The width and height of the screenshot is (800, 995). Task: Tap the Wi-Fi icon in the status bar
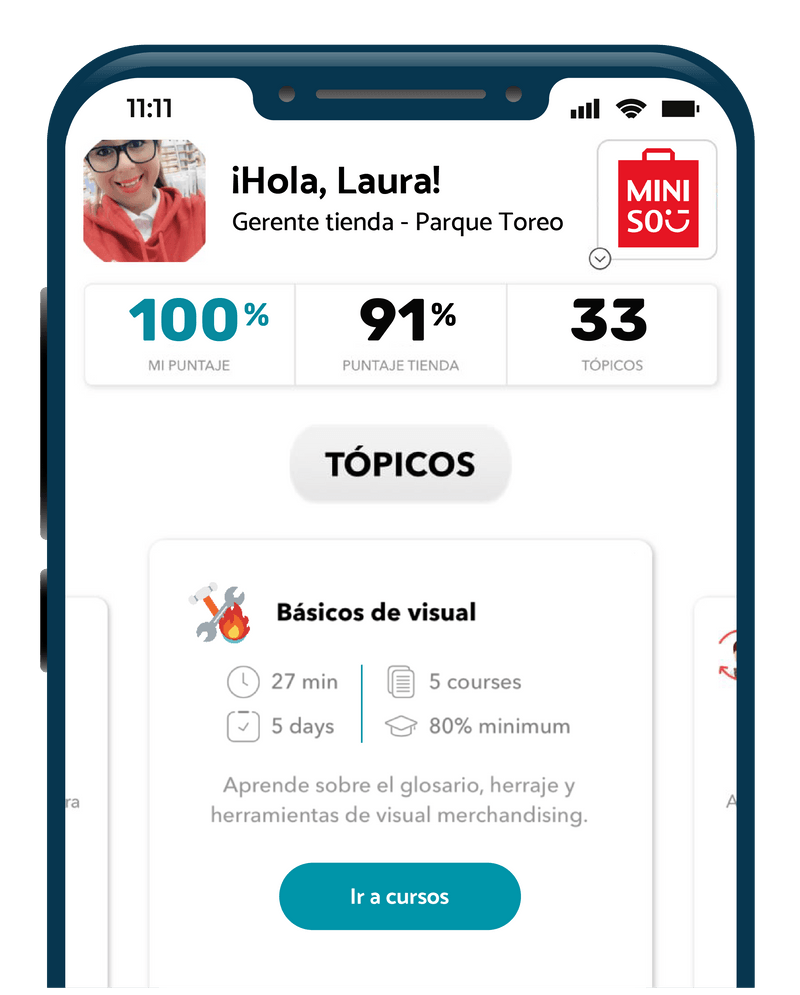[x=632, y=109]
